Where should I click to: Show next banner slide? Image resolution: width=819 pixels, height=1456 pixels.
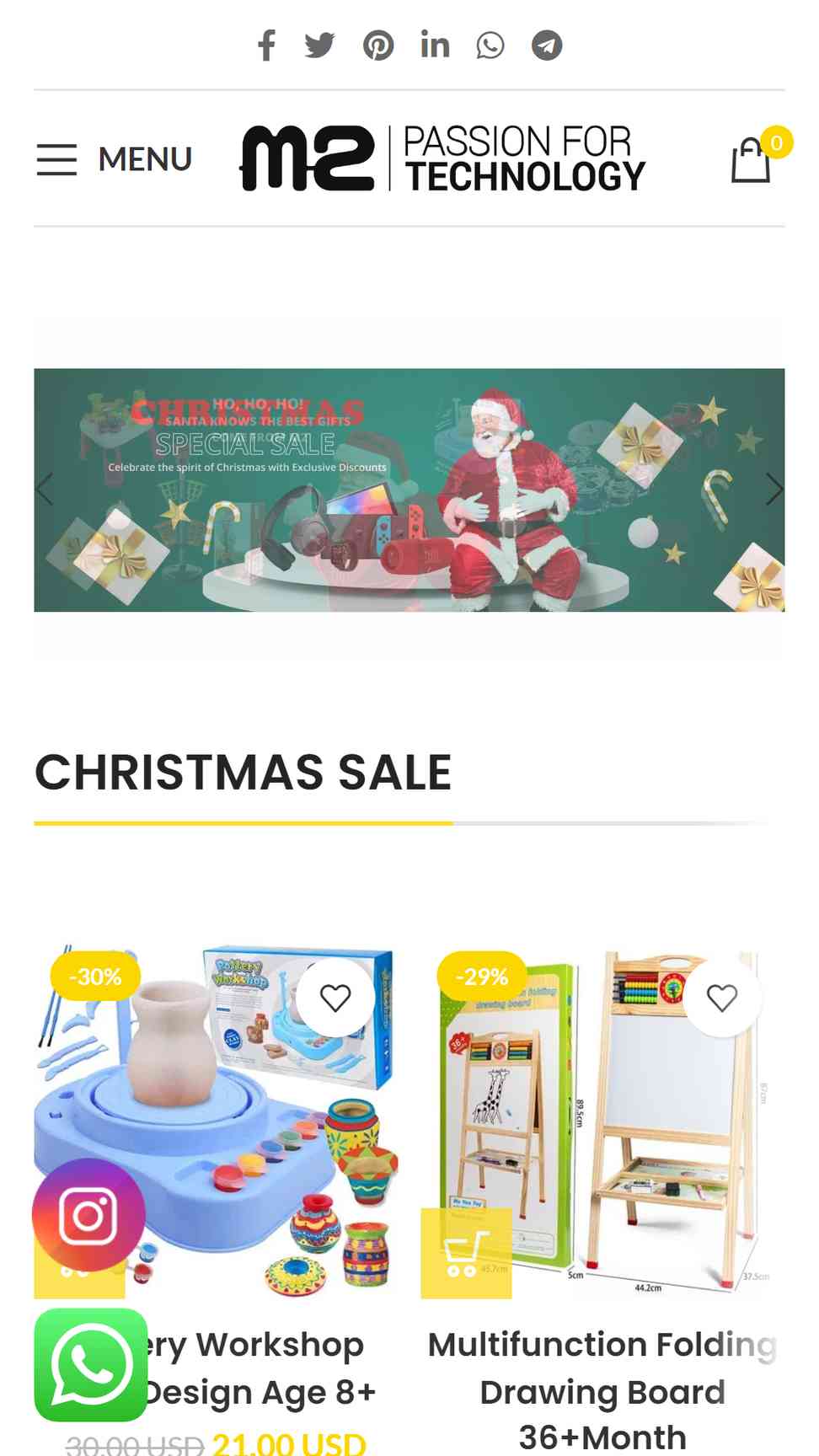(773, 490)
